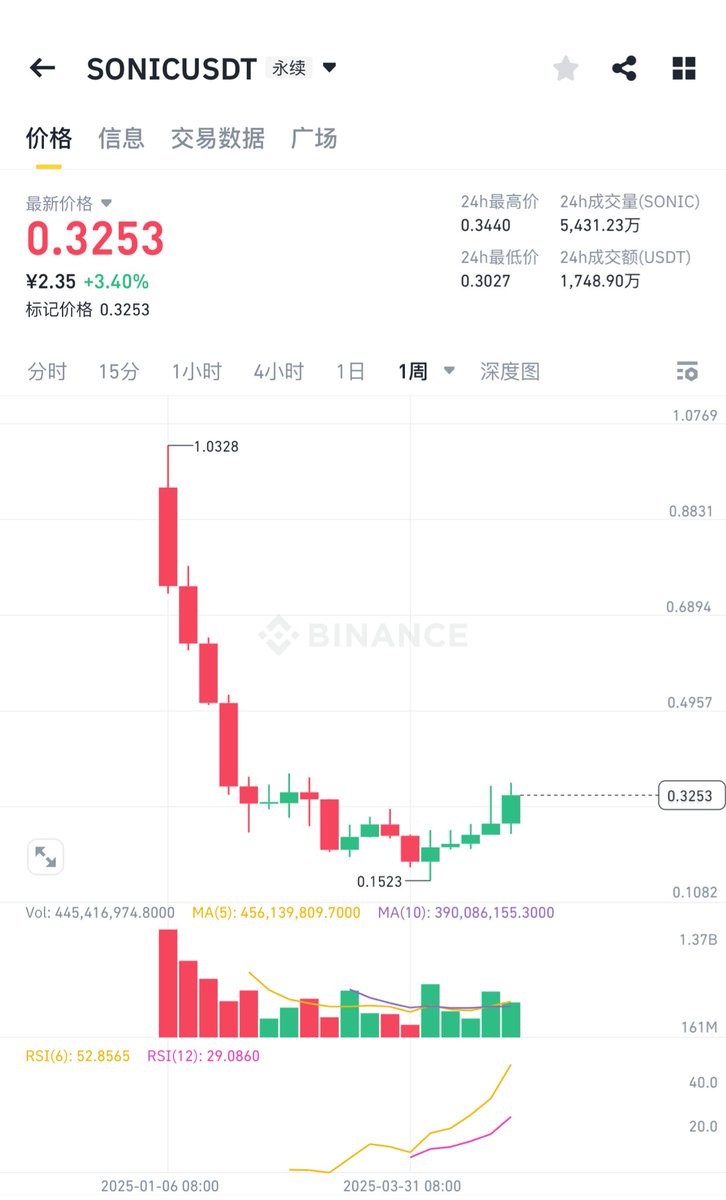
Task: Share this trading pair
Action: pyautogui.click(x=624, y=68)
